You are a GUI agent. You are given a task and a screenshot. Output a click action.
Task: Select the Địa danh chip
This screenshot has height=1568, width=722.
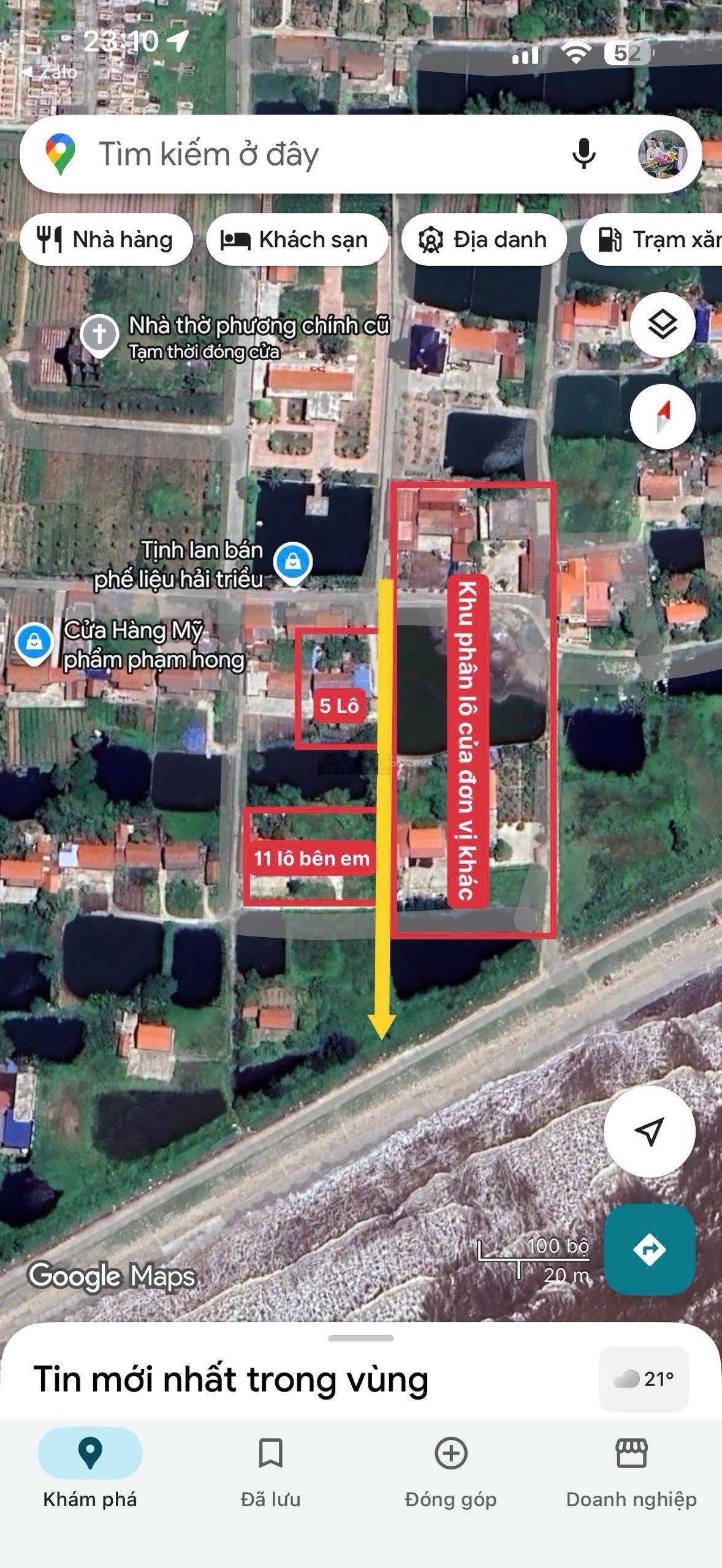tap(483, 239)
